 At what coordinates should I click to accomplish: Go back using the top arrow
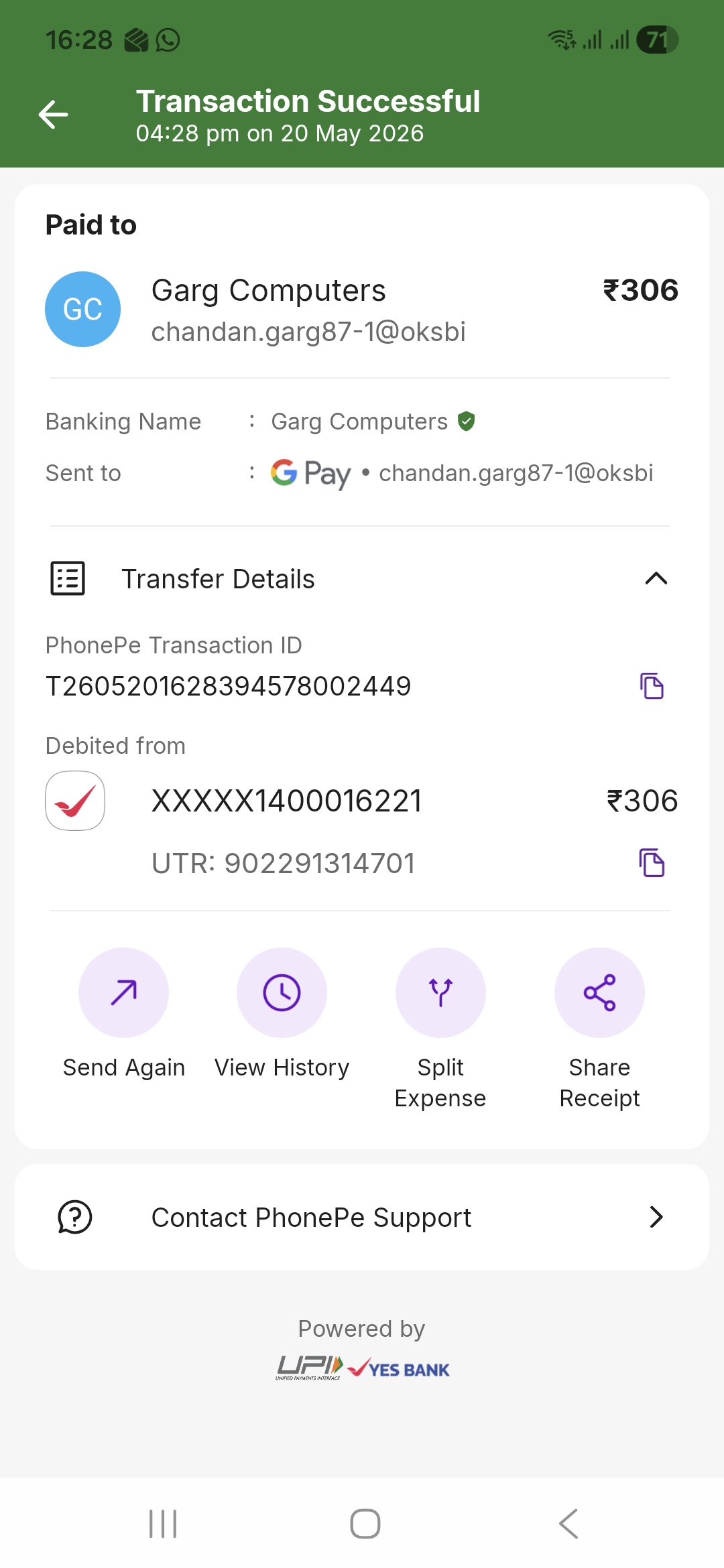click(54, 115)
